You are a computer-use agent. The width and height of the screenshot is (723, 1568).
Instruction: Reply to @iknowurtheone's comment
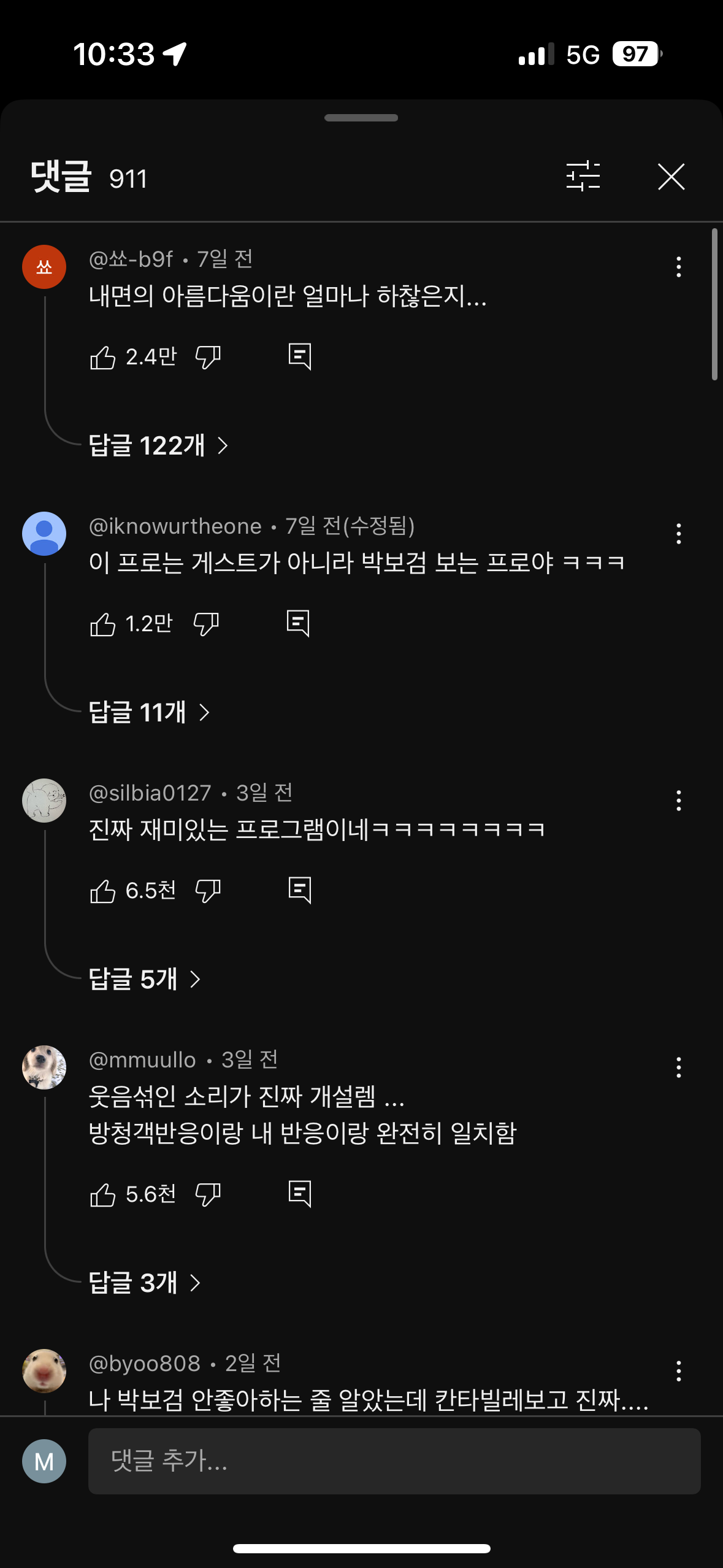(x=298, y=624)
